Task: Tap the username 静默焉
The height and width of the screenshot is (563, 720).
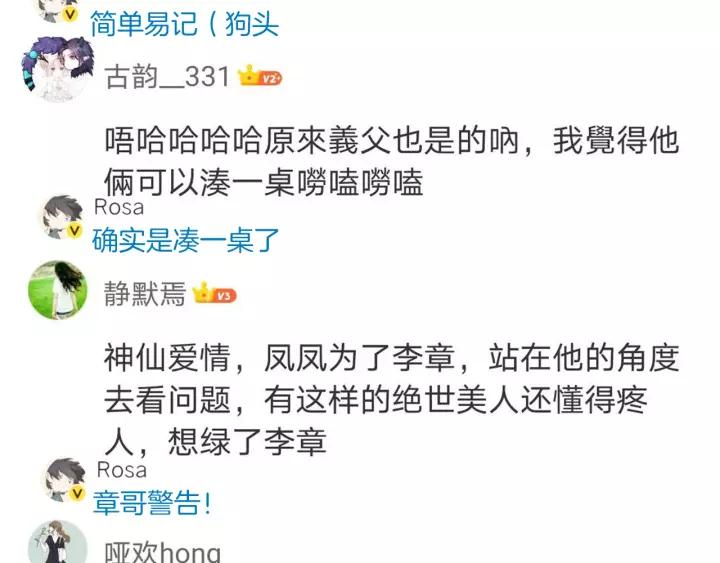Action: [145, 294]
